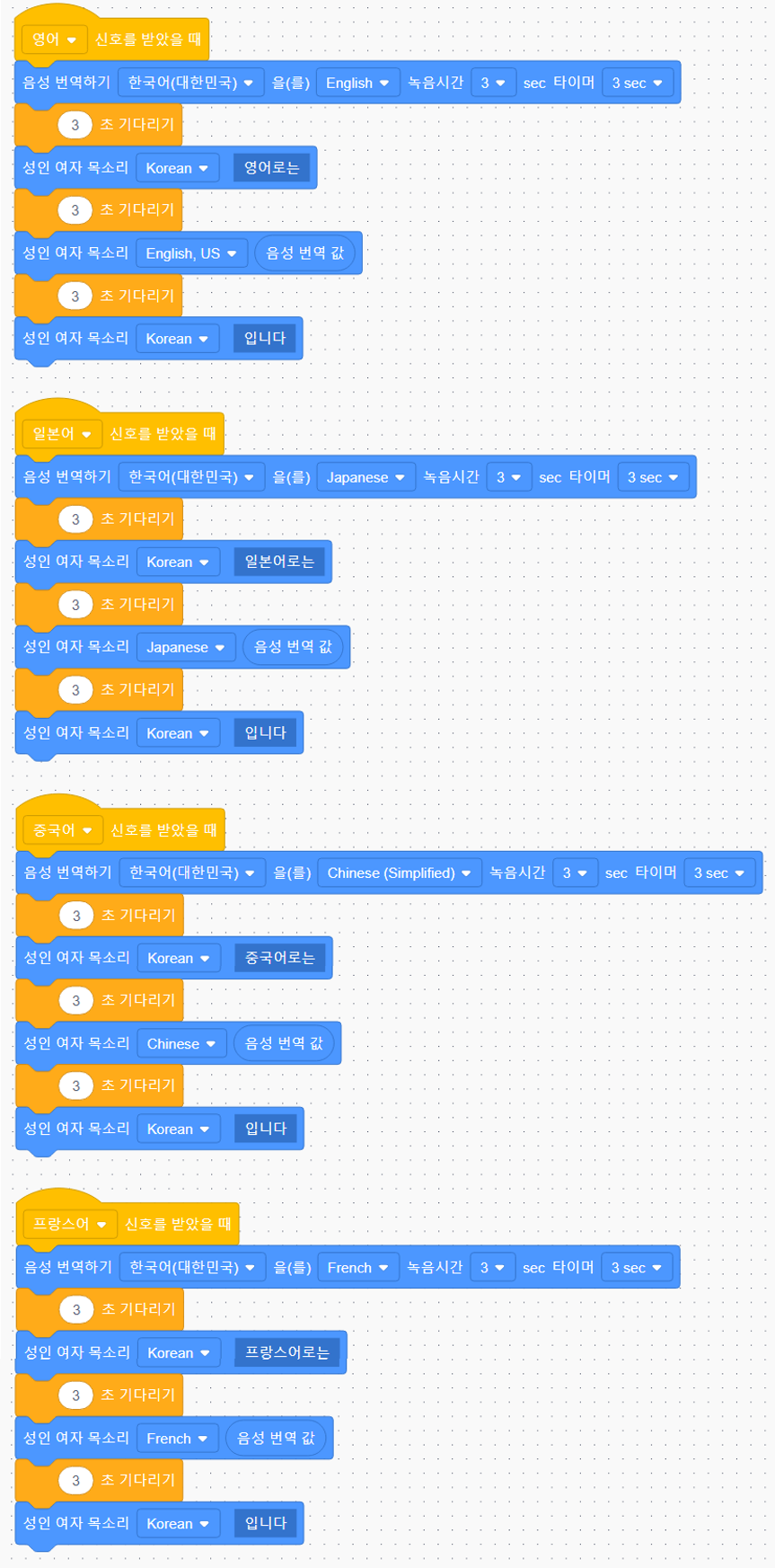This screenshot has width=775, height=1568.
Task: Open the Korean voice dropdown beside 프랑스어로는
Action: click(x=179, y=1352)
